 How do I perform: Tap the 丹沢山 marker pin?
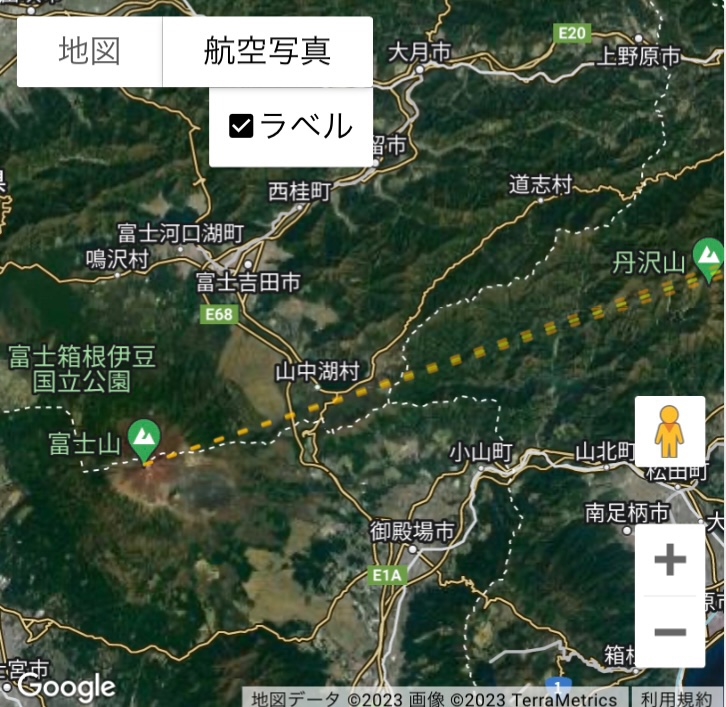[x=709, y=258]
